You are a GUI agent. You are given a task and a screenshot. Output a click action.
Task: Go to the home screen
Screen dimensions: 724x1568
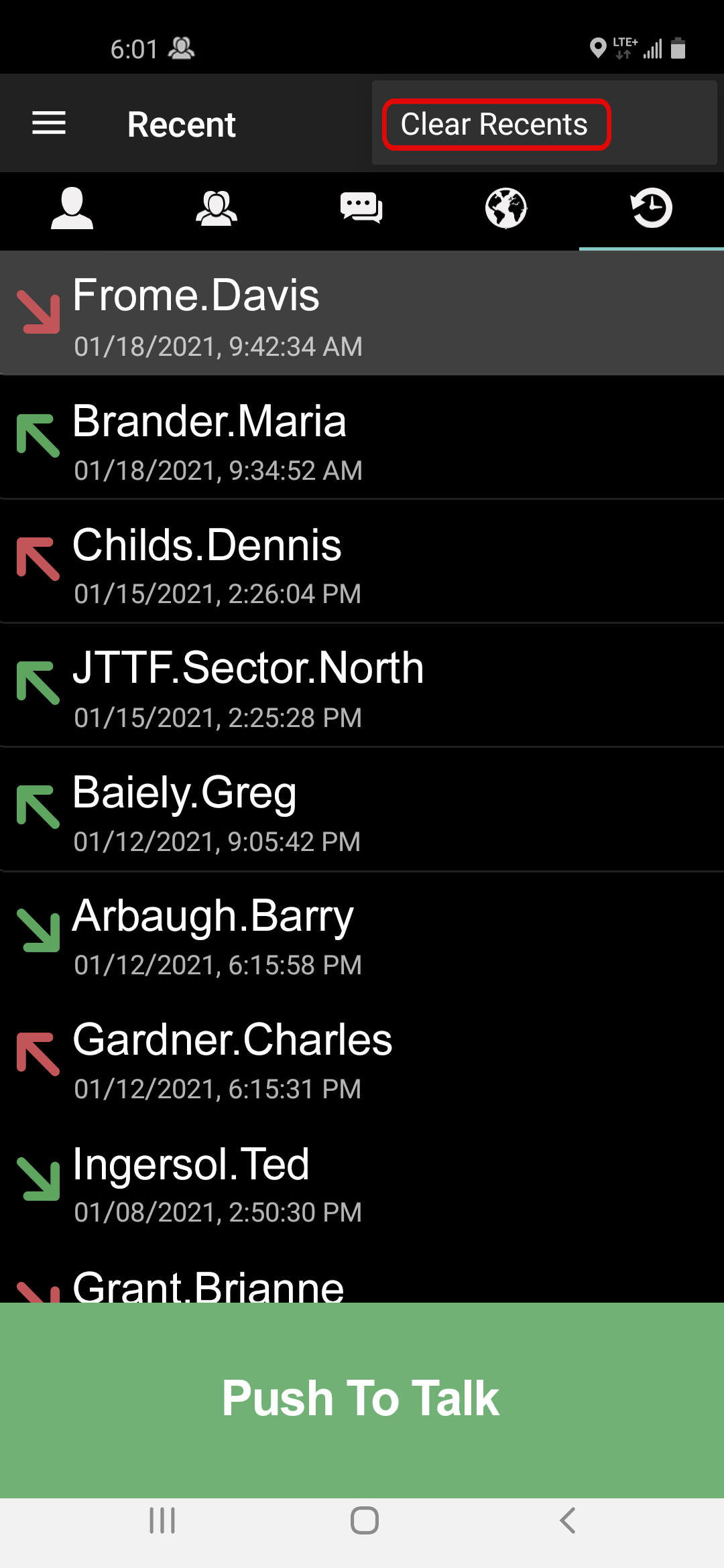364,1520
